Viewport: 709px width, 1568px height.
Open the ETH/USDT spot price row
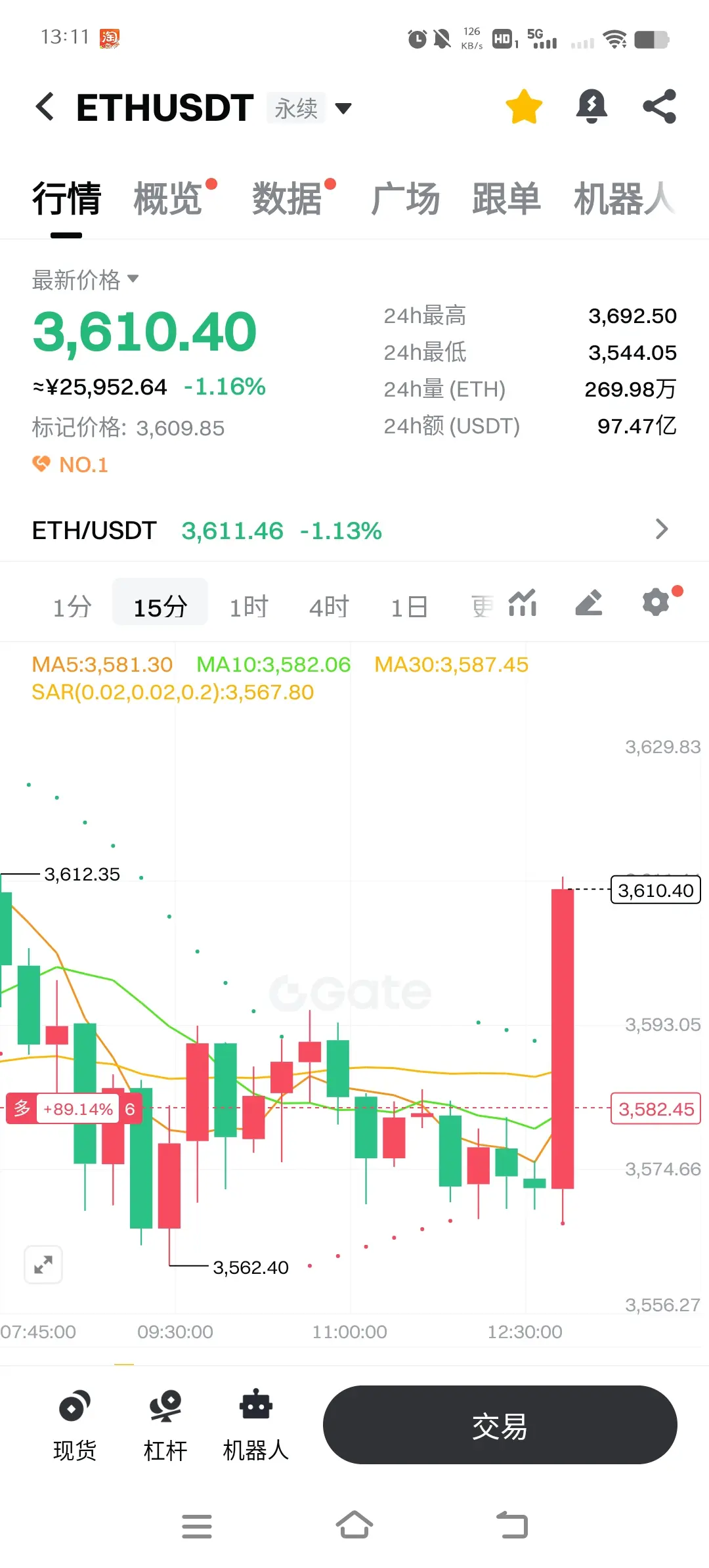354,530
